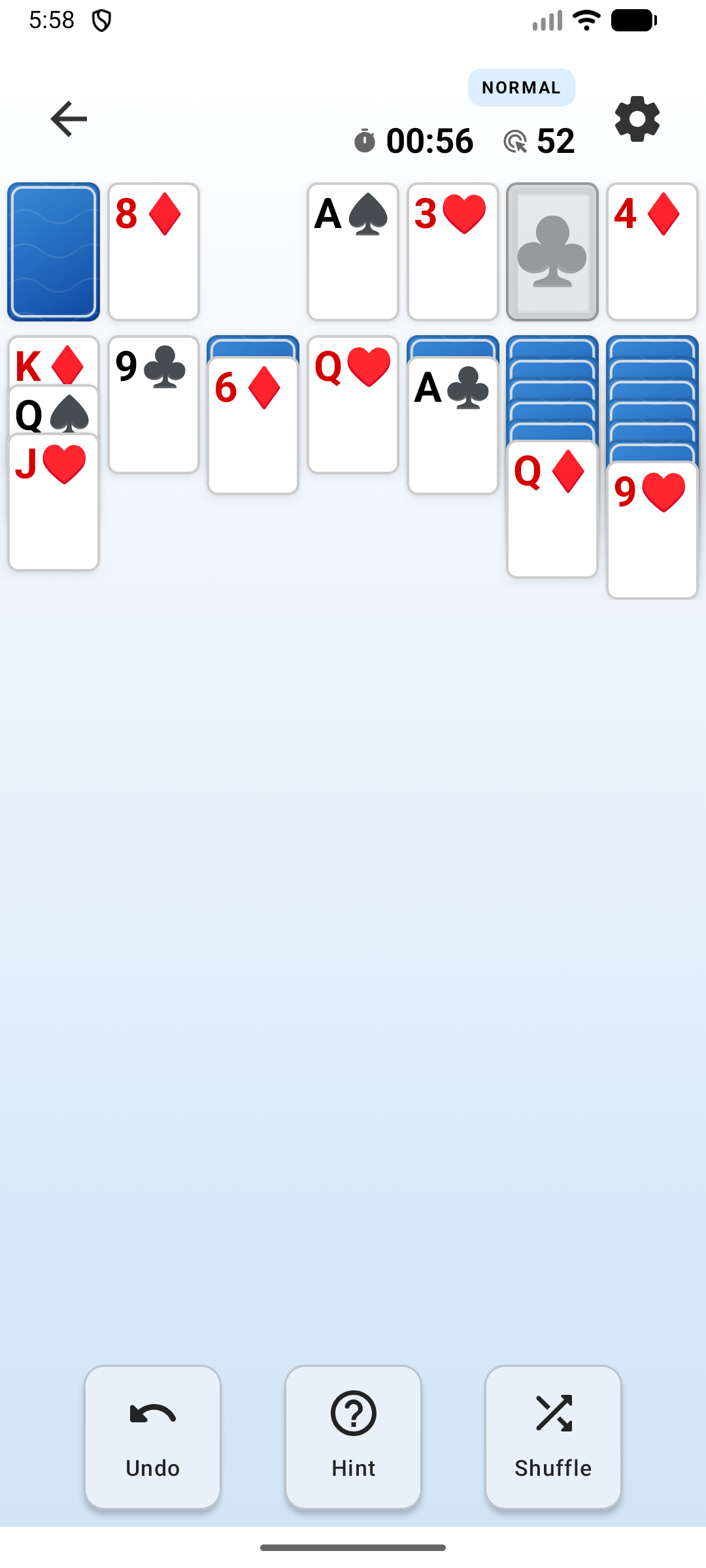Select the 6 of diamonds card

coord(253,426)
